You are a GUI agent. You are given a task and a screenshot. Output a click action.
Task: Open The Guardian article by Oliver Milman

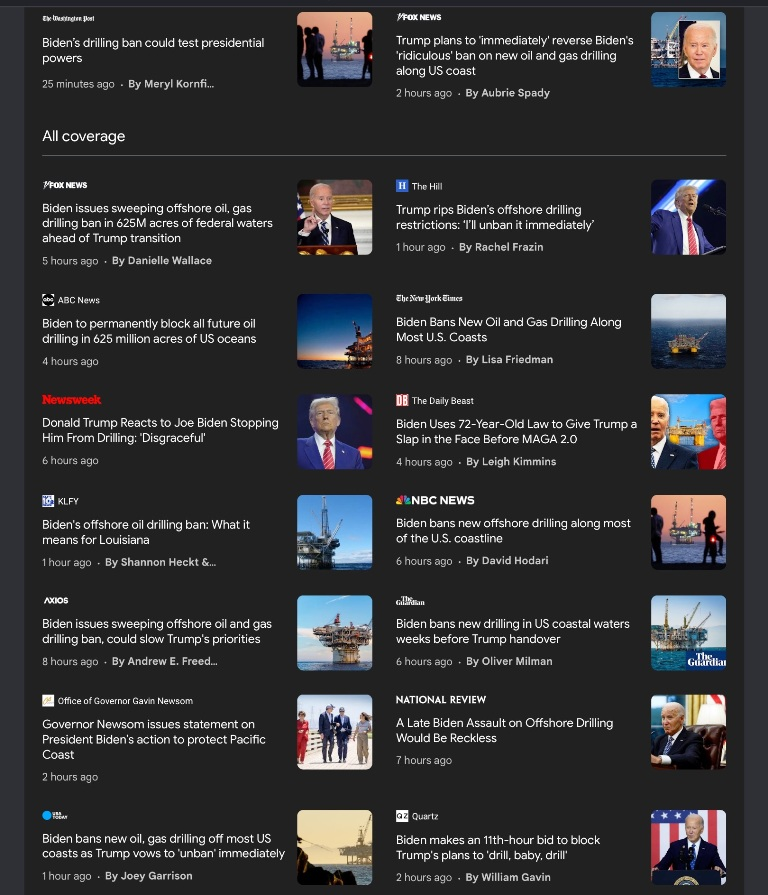coord(512,631)
